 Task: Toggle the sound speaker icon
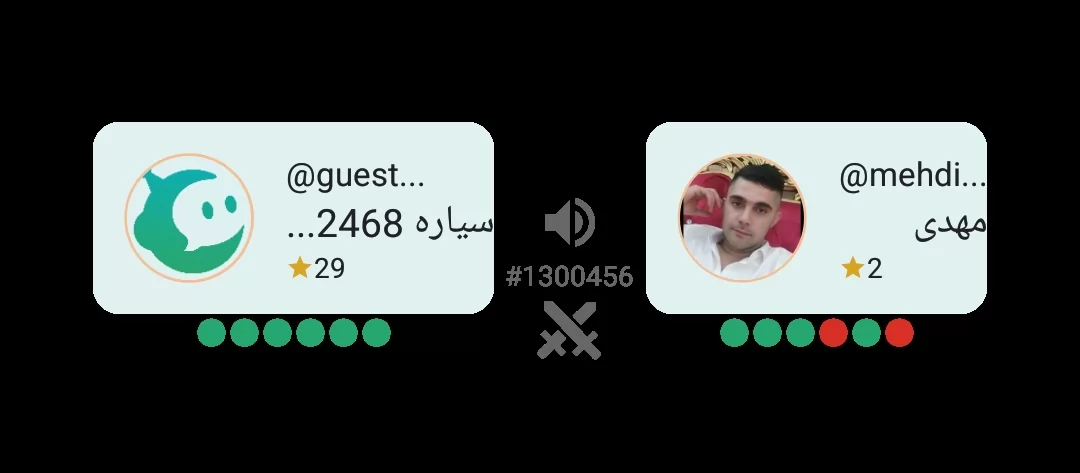click(x=570, y=222)
